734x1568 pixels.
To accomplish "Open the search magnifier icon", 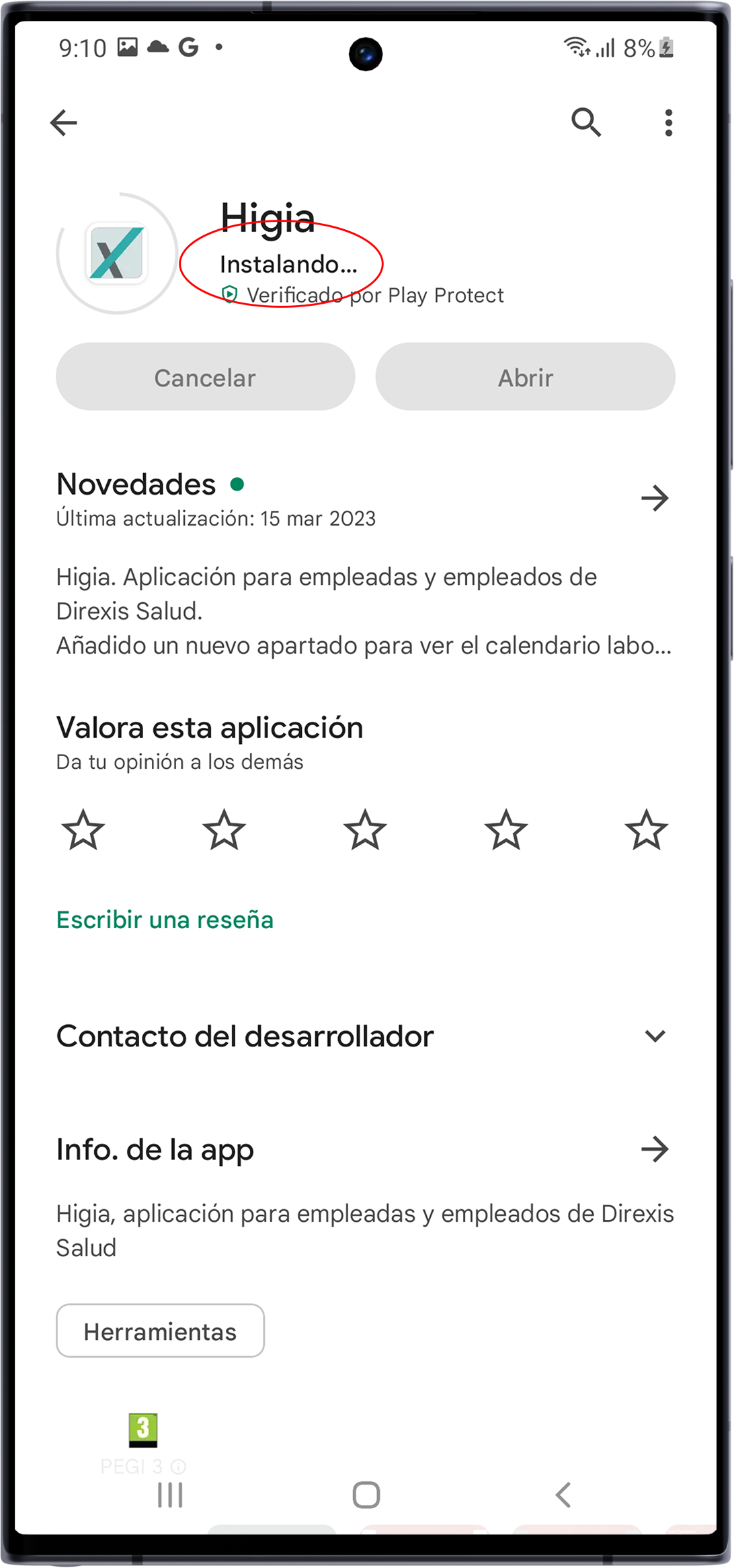I will 586,122.
